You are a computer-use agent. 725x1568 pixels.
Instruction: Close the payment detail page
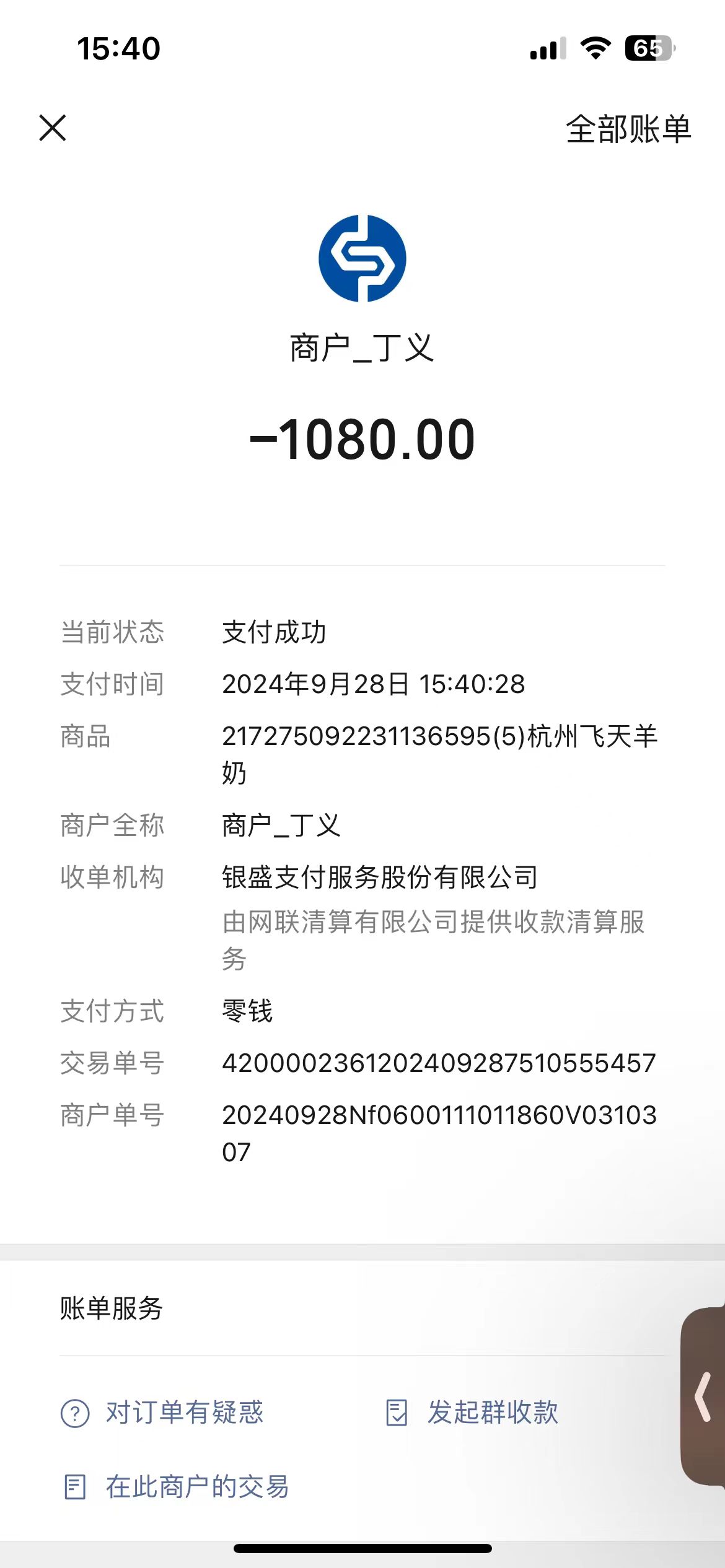tap(53, 128)
